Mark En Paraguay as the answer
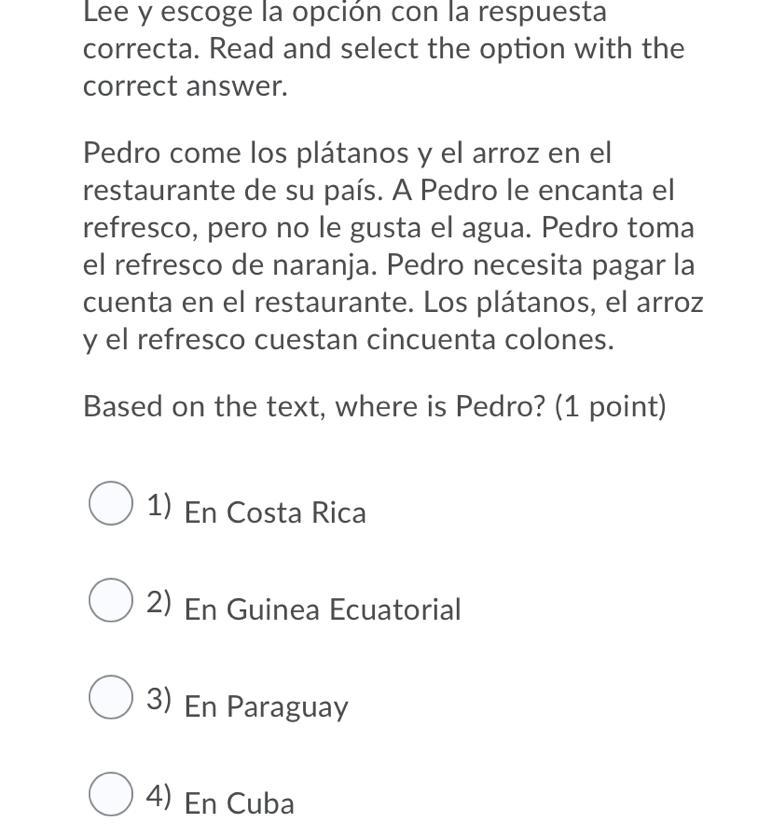This screenshot has height=827, width=772. coord(110,697)
